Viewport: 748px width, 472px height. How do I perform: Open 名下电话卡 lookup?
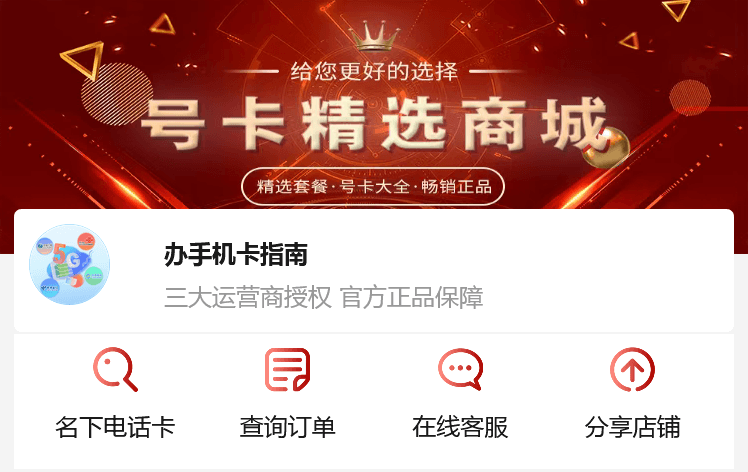pyautogui.click(x=115, y=394)
